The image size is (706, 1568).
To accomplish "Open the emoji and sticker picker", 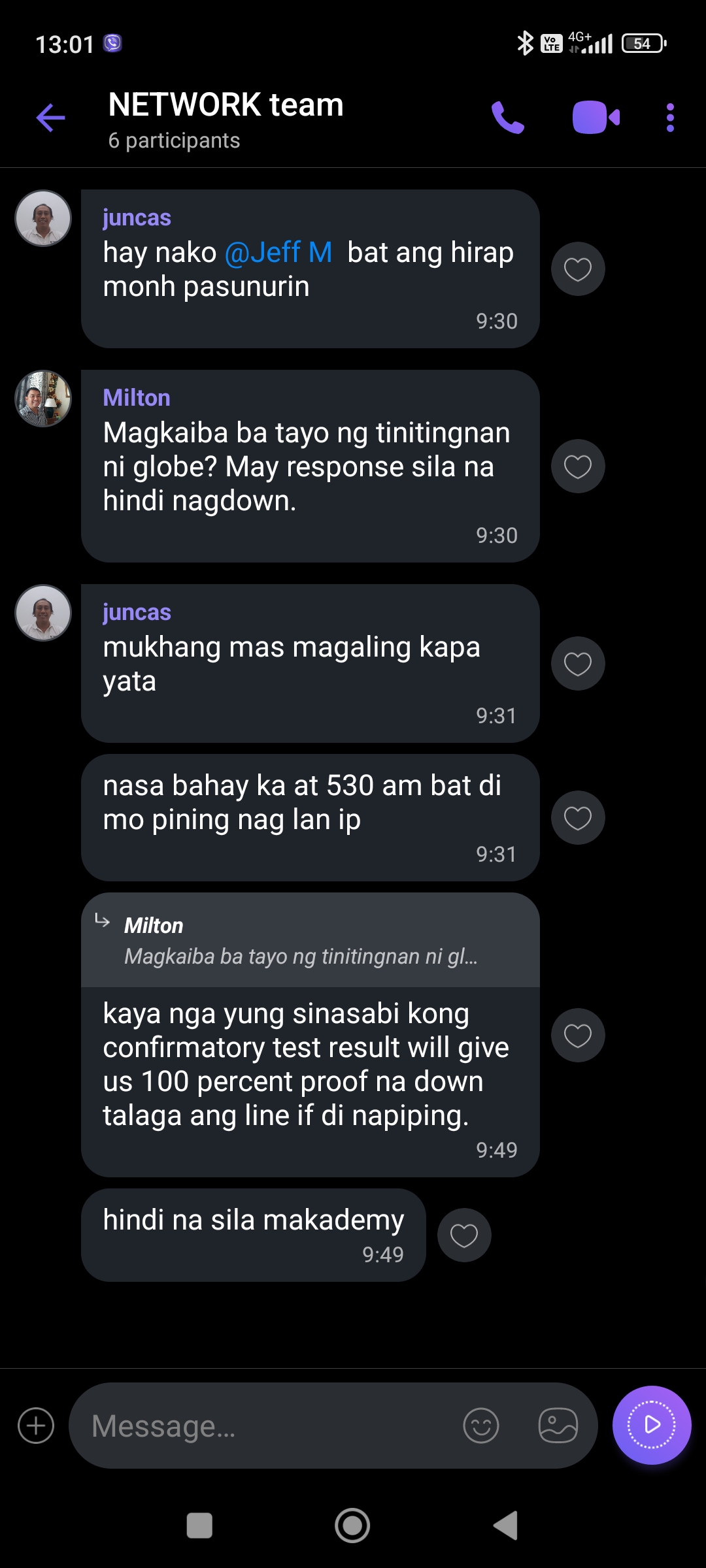I will tap(481, 1426).
